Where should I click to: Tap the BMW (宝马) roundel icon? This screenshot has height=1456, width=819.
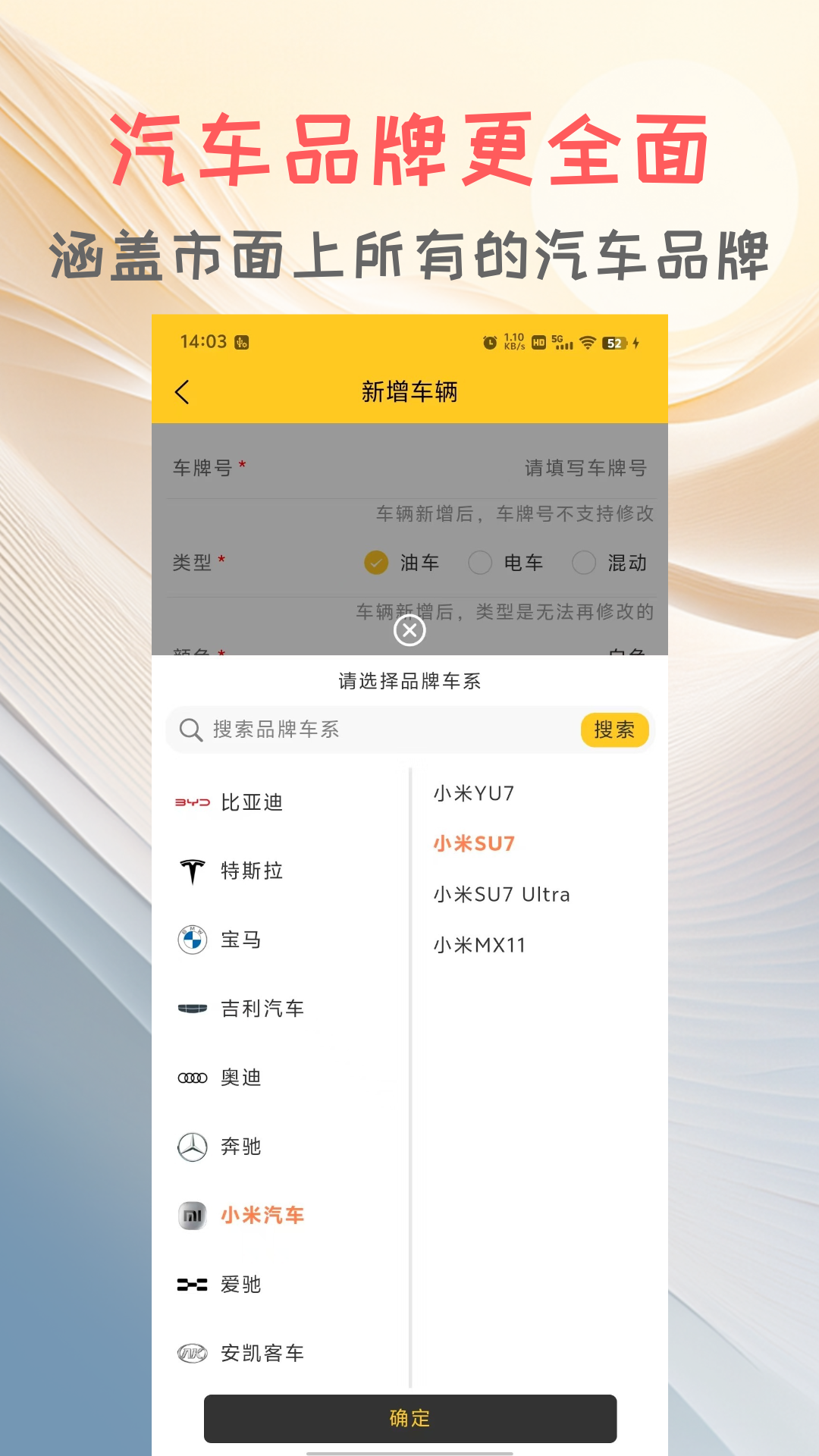tap(192, 940)
